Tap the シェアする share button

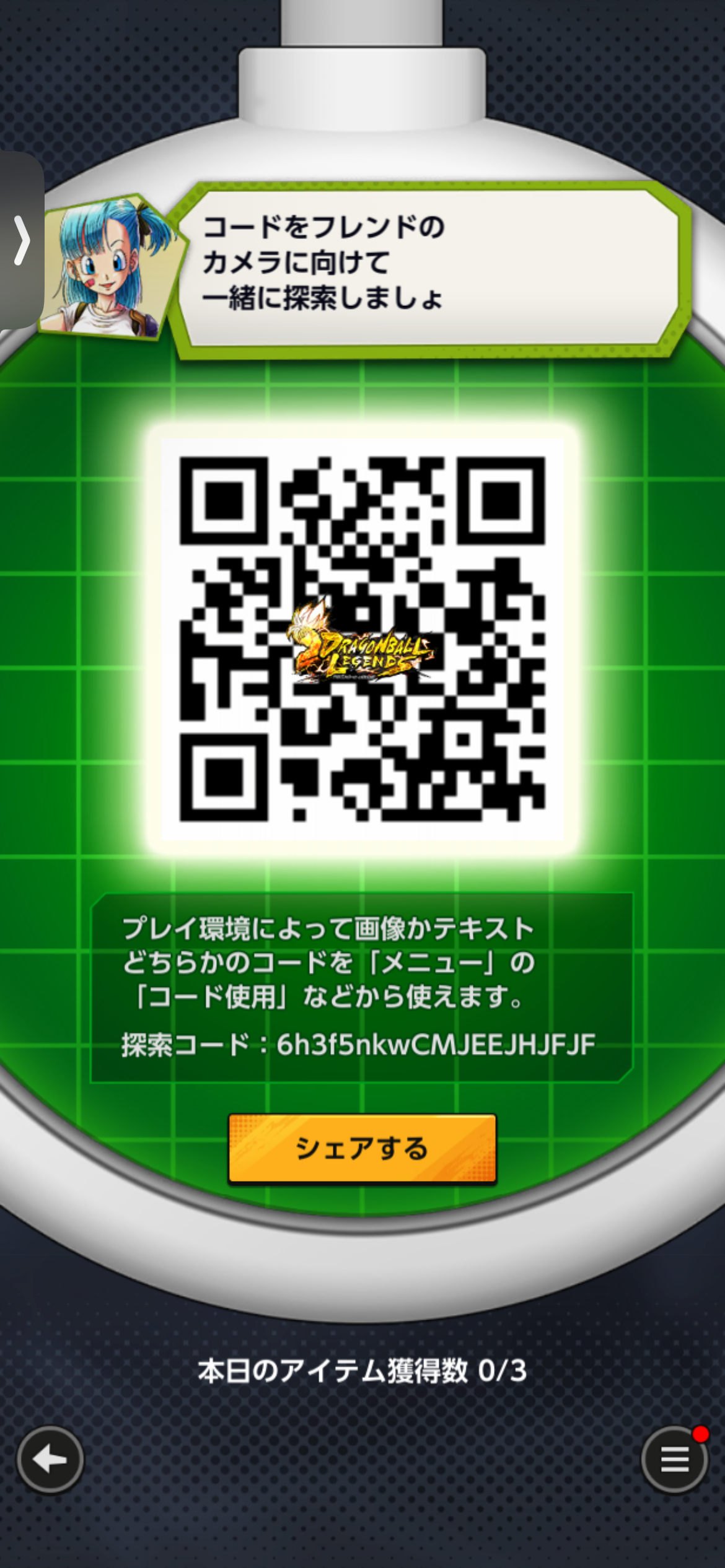362,1148
